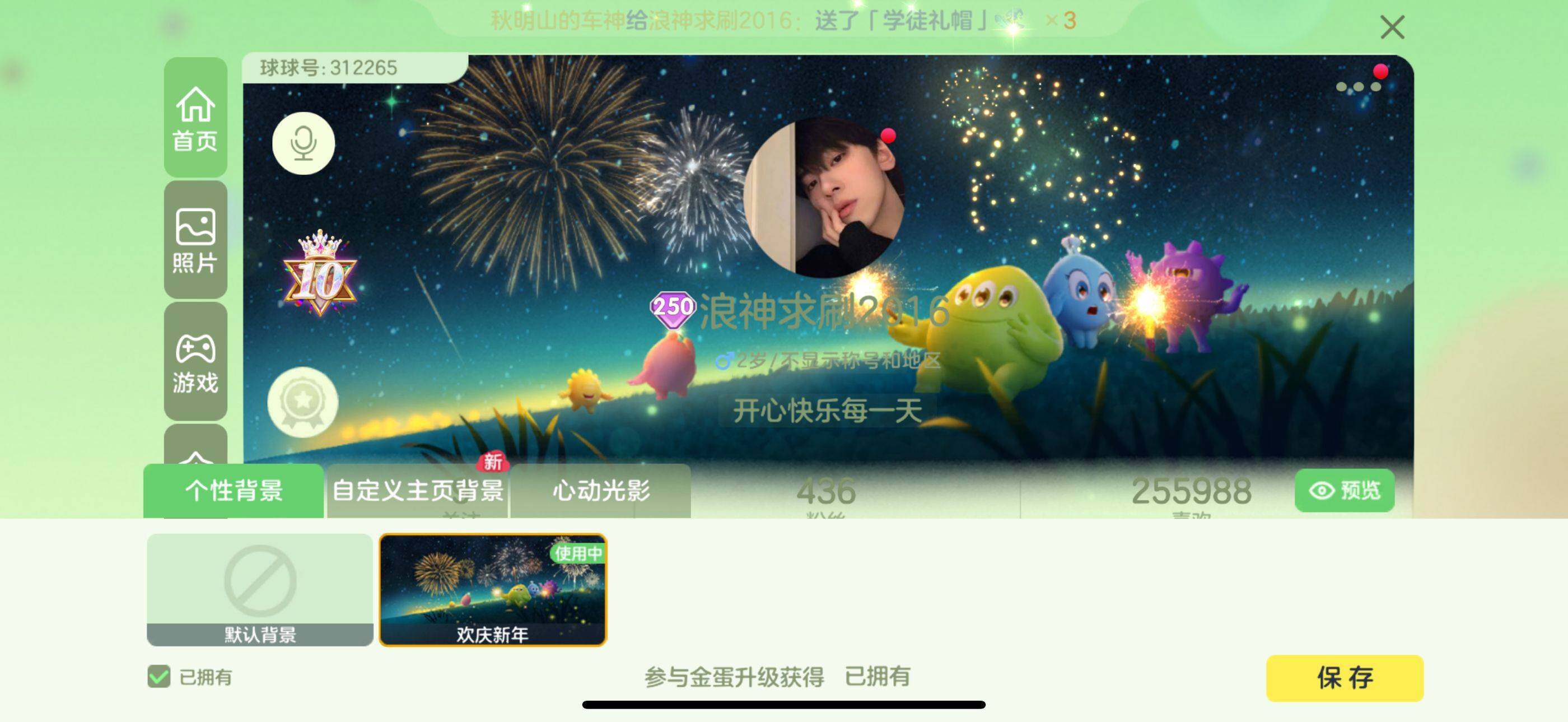Switch to 心动光影 tab
1568x722 pixels.
pos(601,491)
